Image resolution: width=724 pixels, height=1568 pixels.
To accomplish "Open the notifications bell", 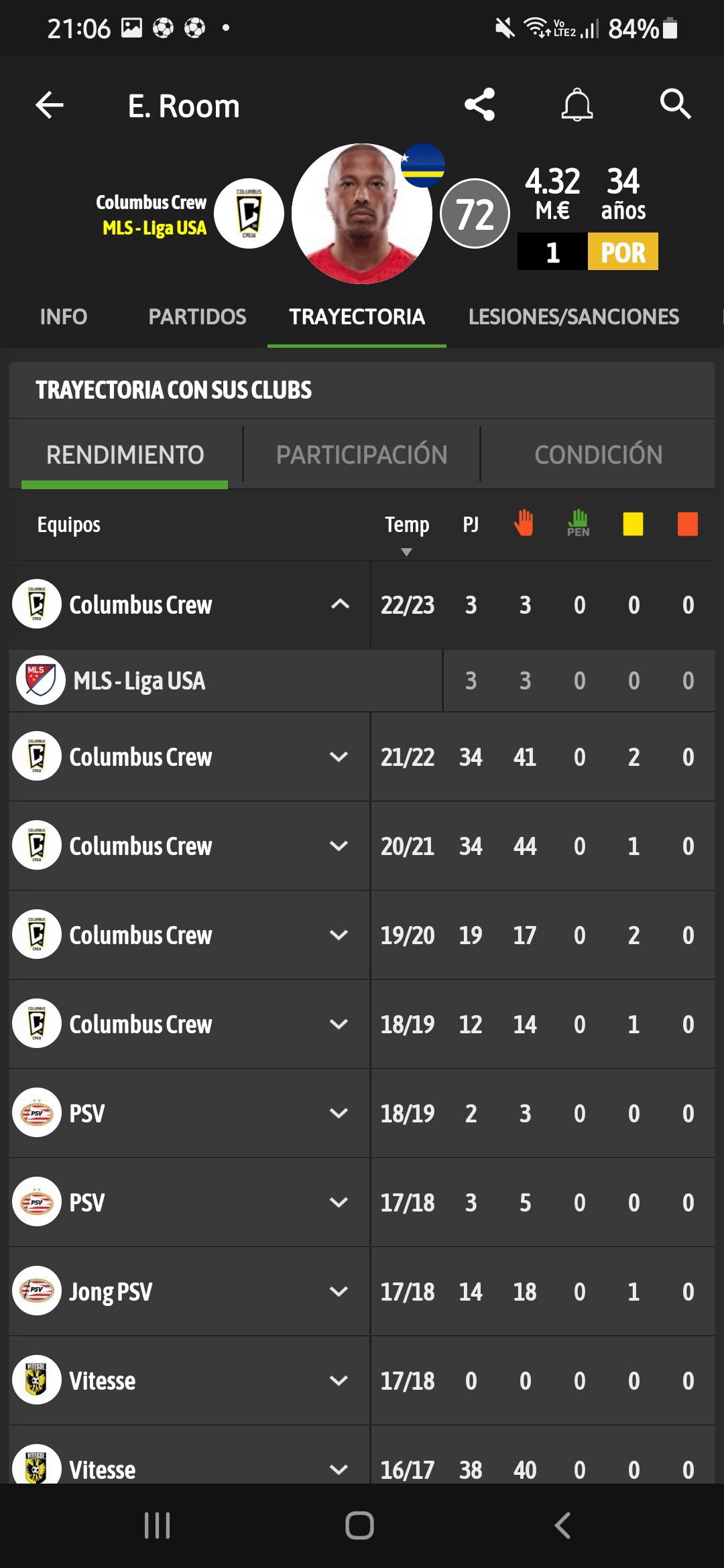I will [577, 105].
